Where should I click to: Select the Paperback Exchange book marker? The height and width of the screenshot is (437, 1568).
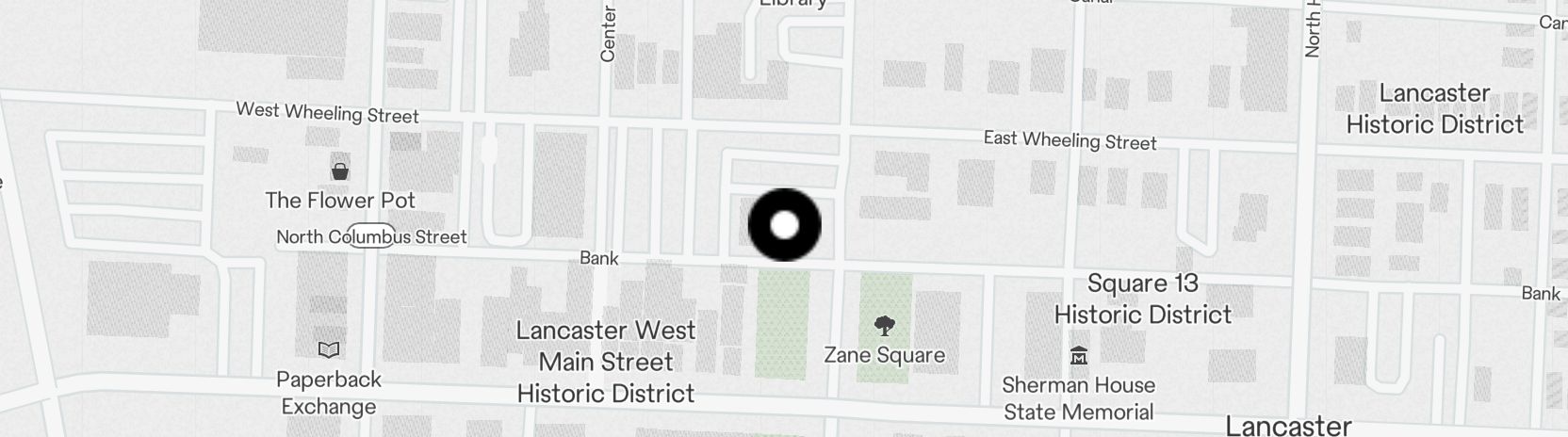[x=329, y=350]
